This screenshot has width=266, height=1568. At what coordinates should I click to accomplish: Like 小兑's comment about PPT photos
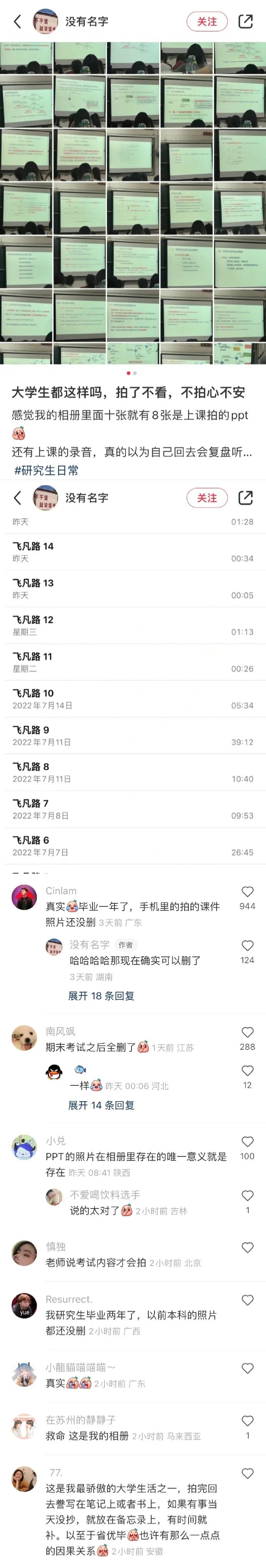pos(247,1142)
